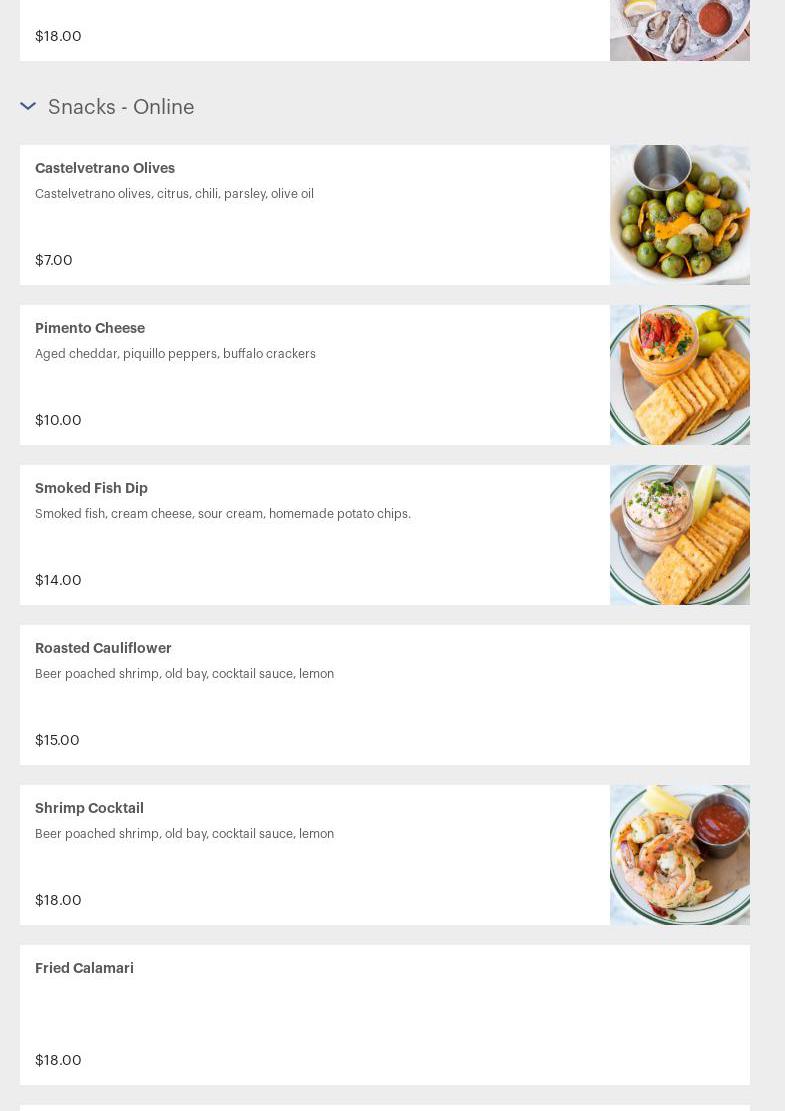View the Shrimp Cocktail item

tap(89, 808)
